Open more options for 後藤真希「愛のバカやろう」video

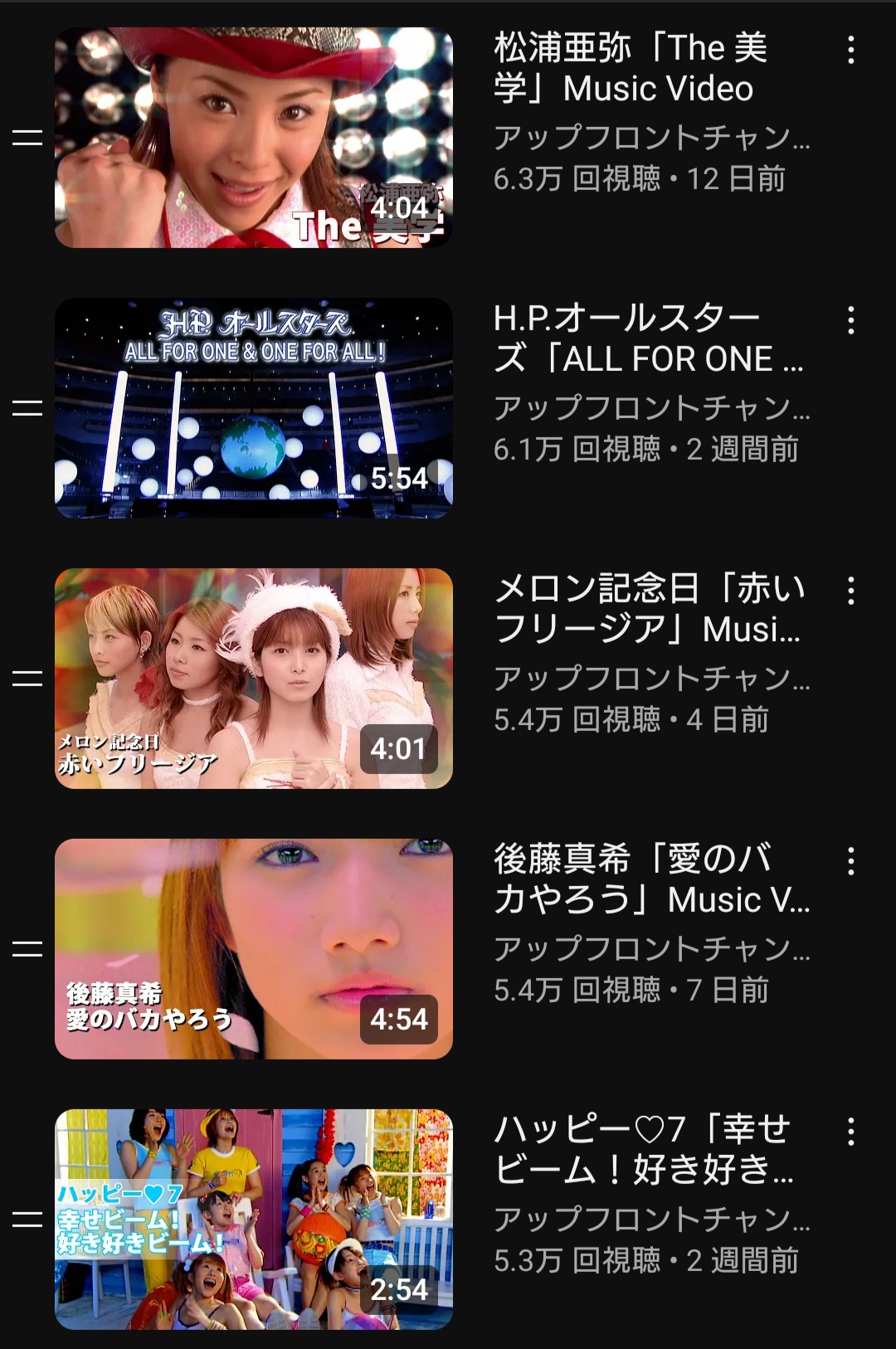[x=850, y=862]
